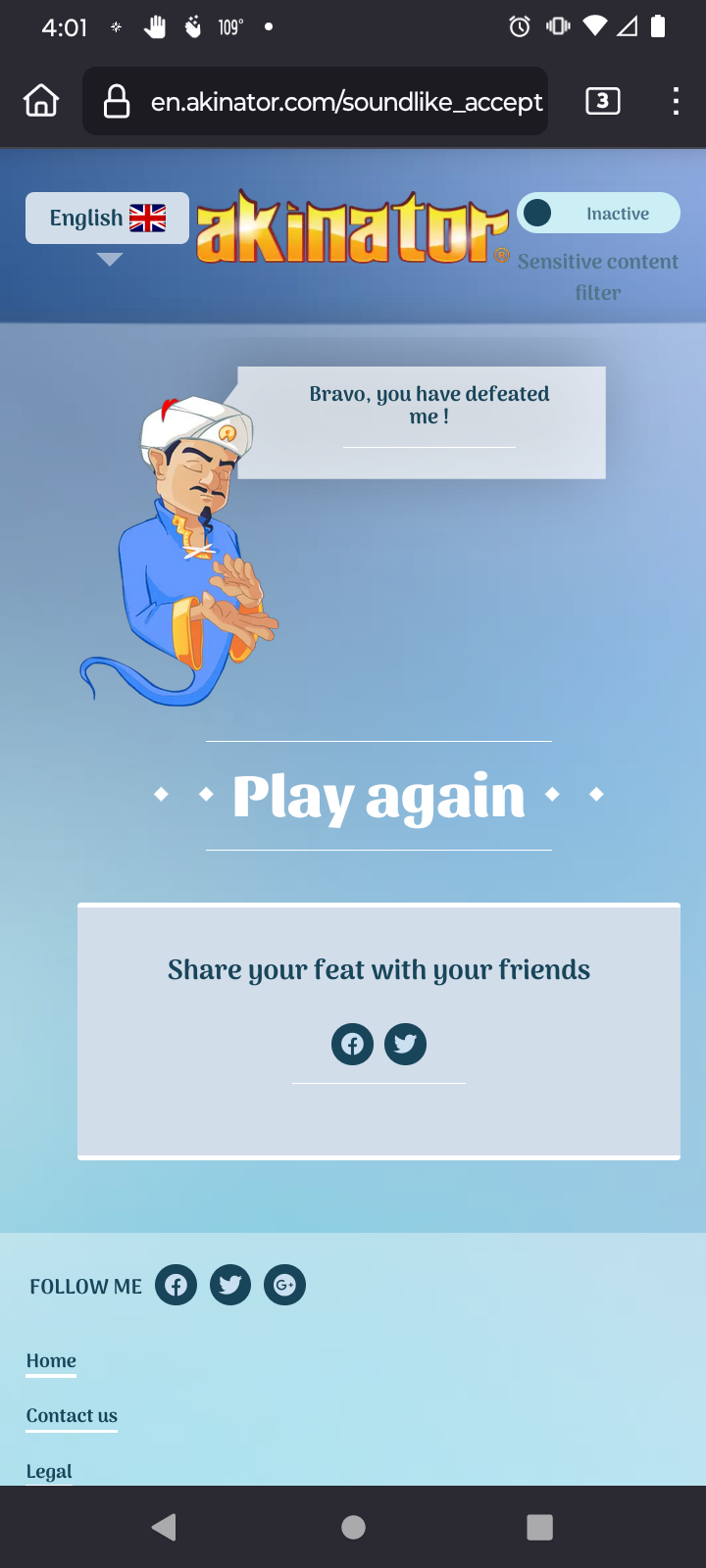Expand the English language dropdown
The image size is (706, 1568).
(x=107, y=218)
